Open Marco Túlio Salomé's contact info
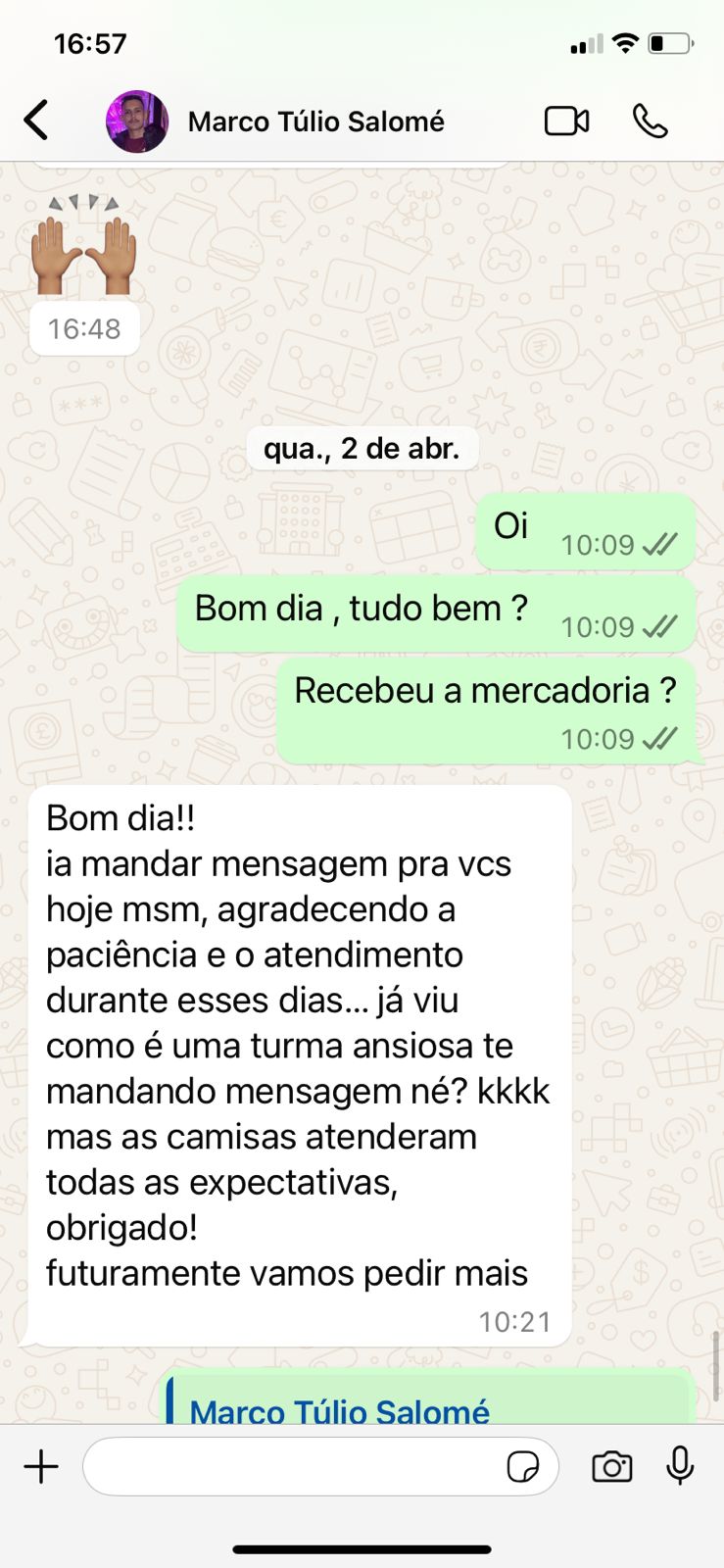The height and width of the screenshot is (1568, 724). [x=315, y=122]
